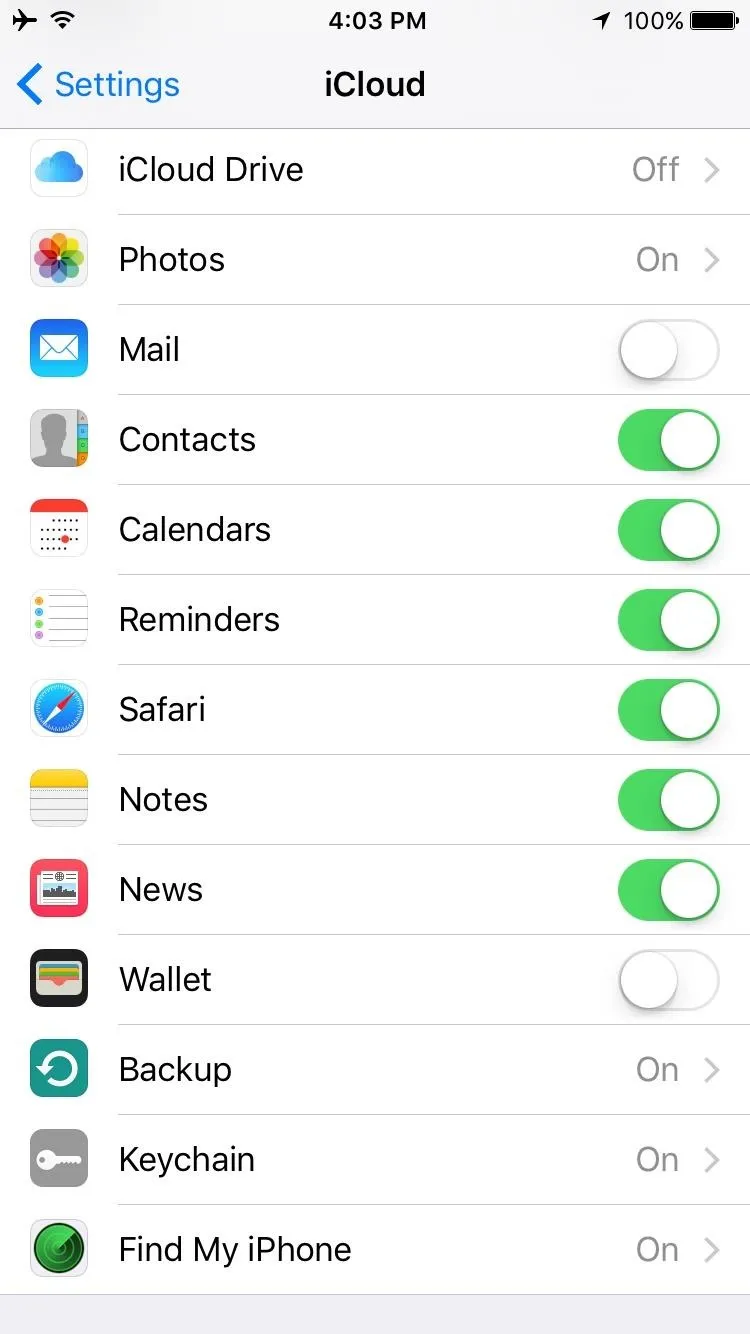Switch off Reminders sync
Screen dimensions: 750x1334
click(669, 620)
